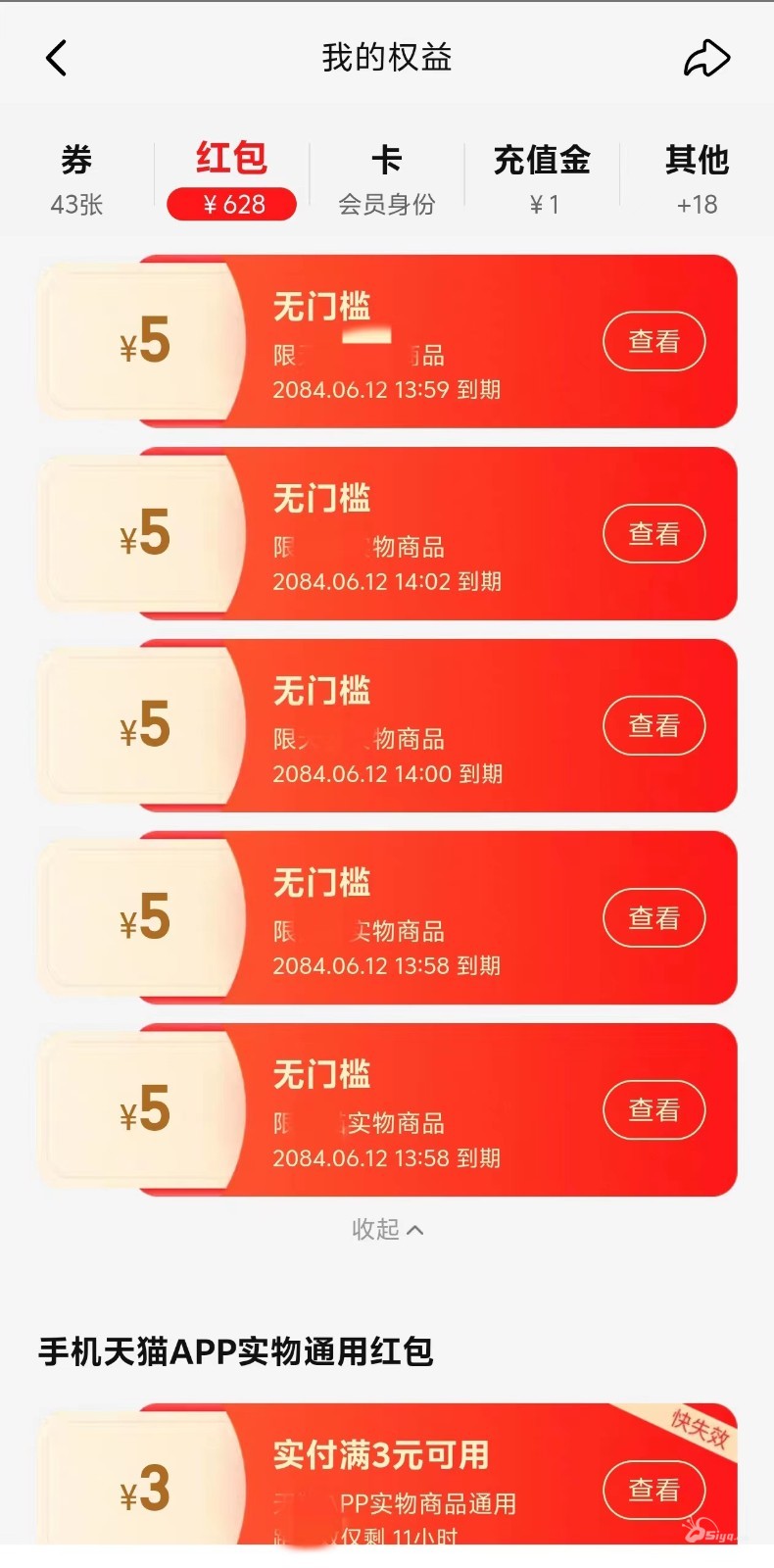The width and height of the screenshot is (774, 1568).
Task: View the ¥5 red packet expiring at 13:59
Action: (653, 341)
